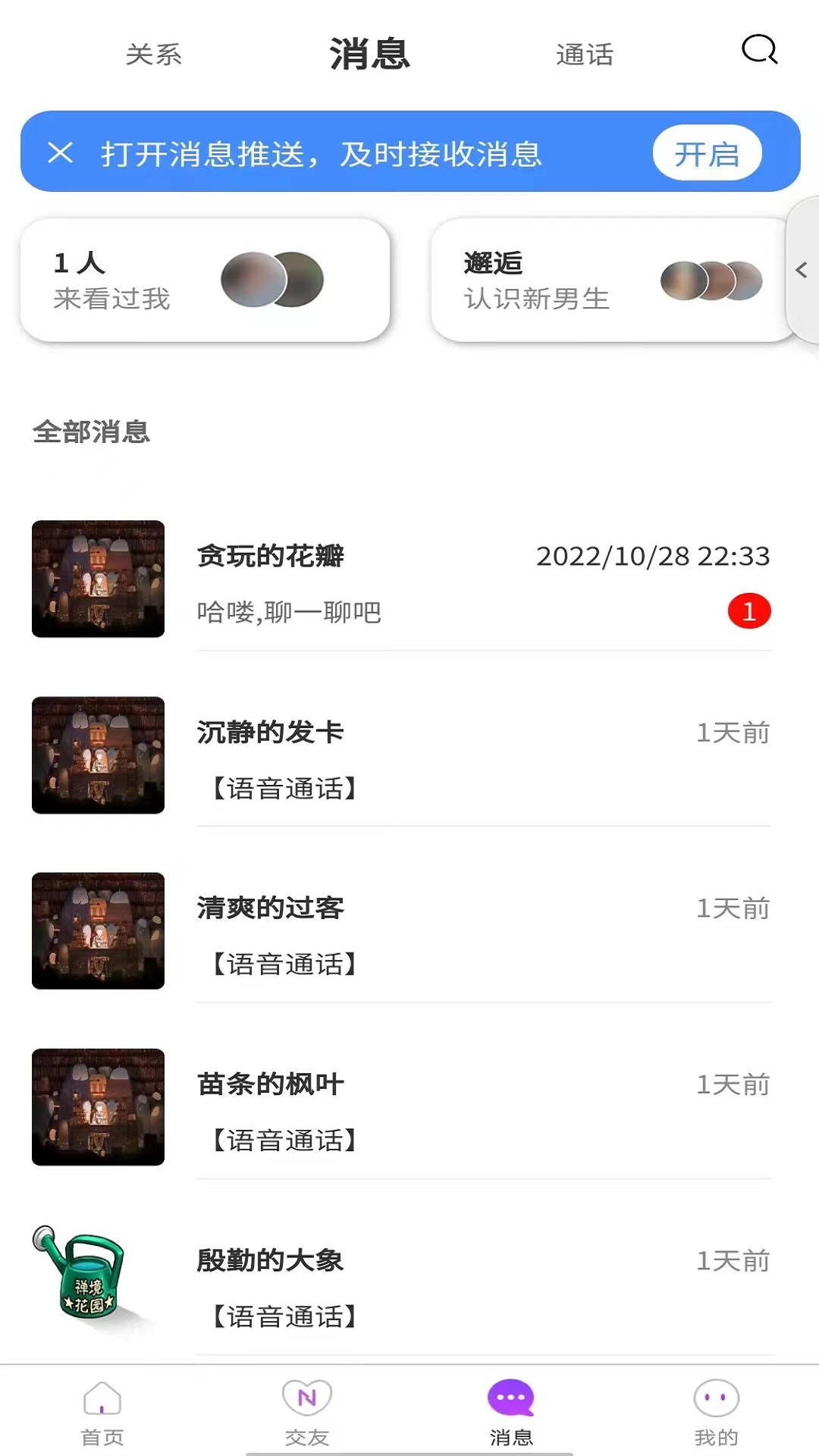Collapse the cards using the right-edge chevron

802,271
